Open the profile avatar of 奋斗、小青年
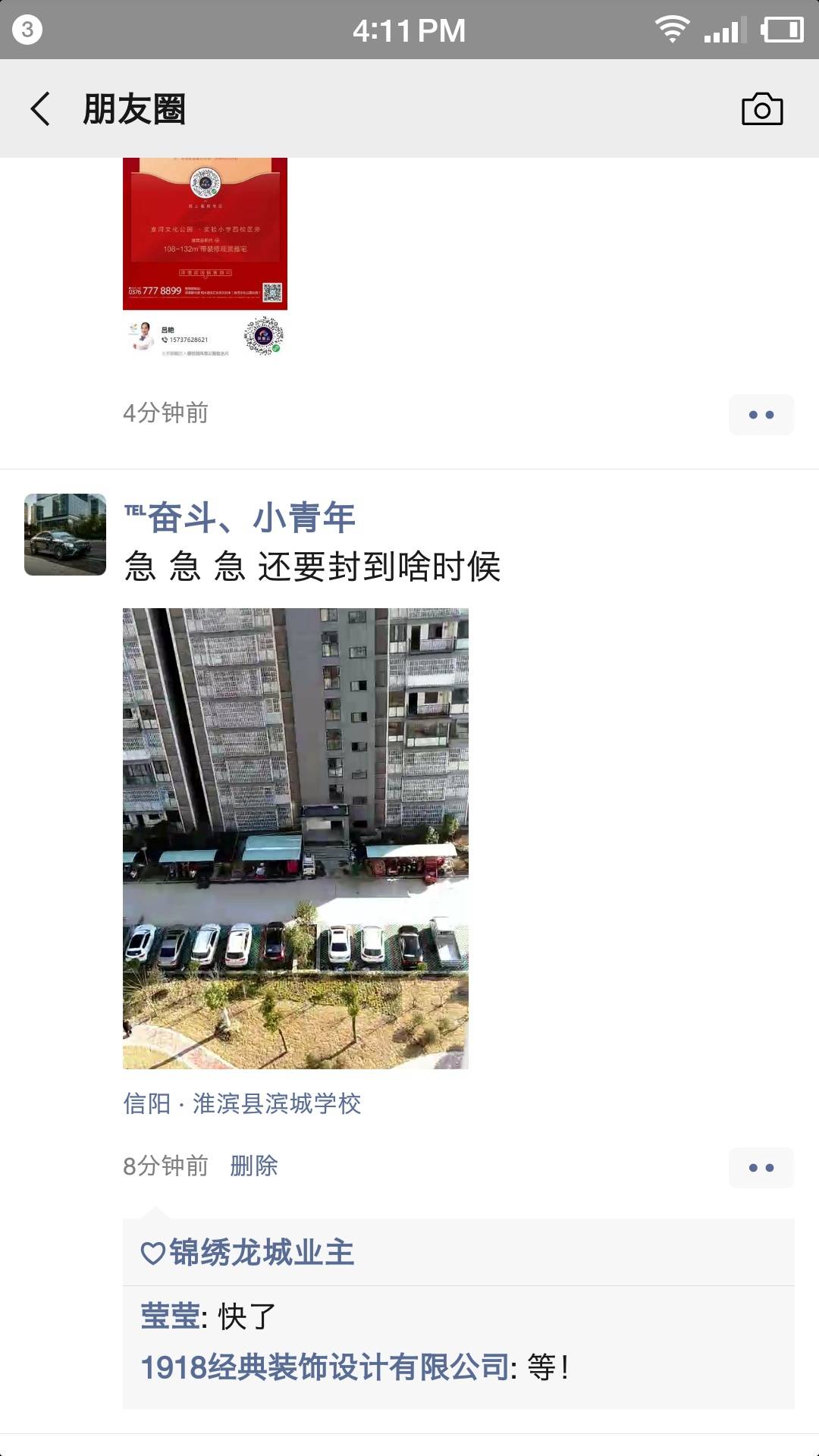This screenshot has height=1456, width=819. (65, 535)
